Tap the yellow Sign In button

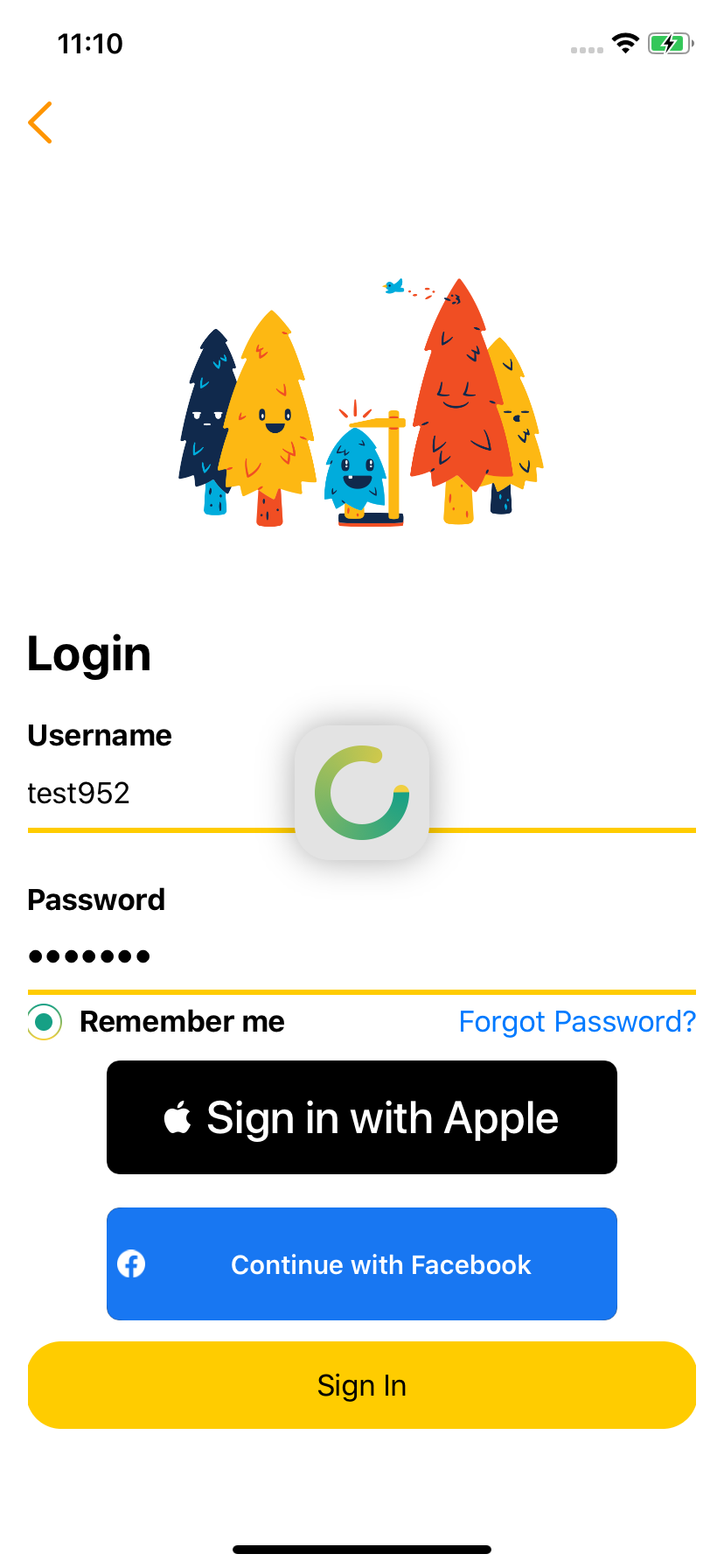point(362,1385)
